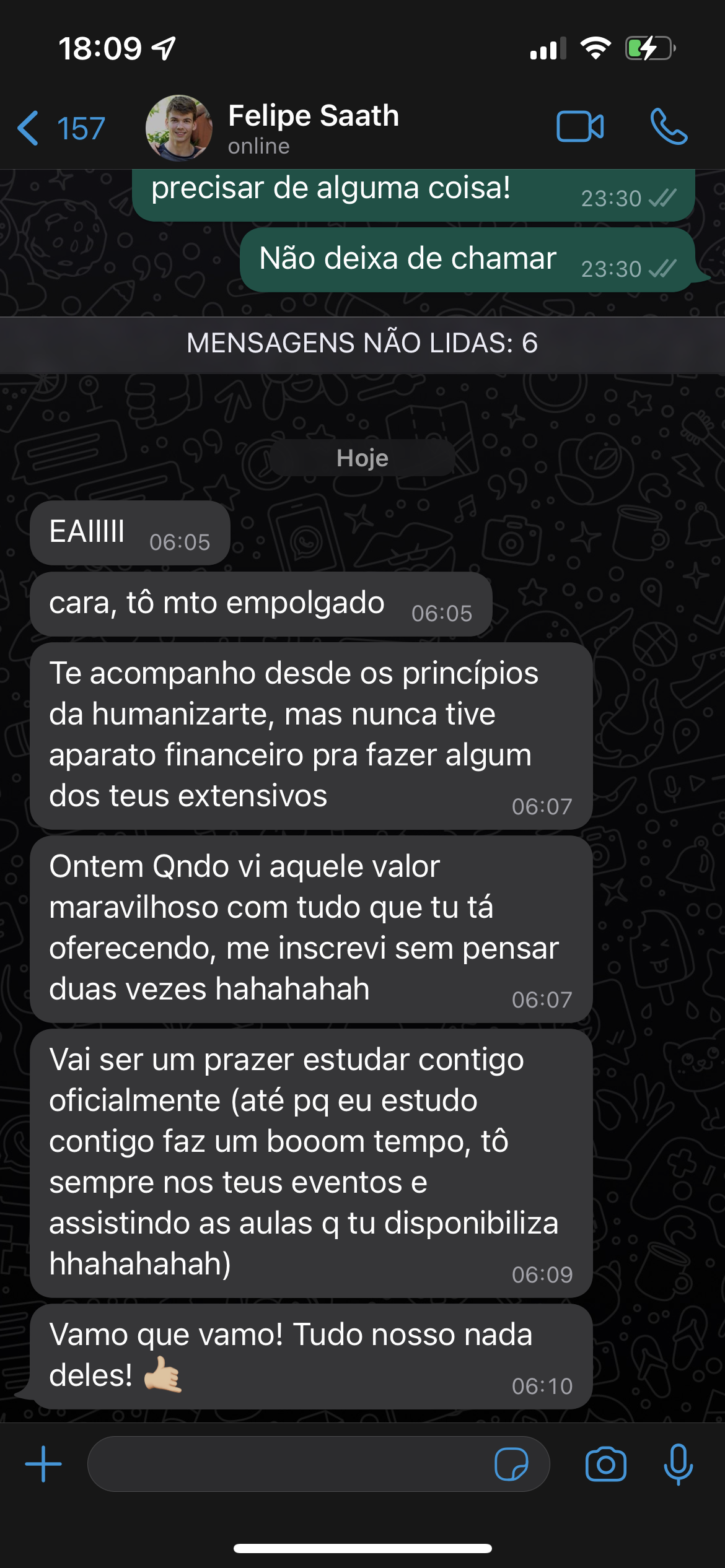Start a voice call with Felipe Saath
Screen dimensions: 725x1568
point(669,128)
